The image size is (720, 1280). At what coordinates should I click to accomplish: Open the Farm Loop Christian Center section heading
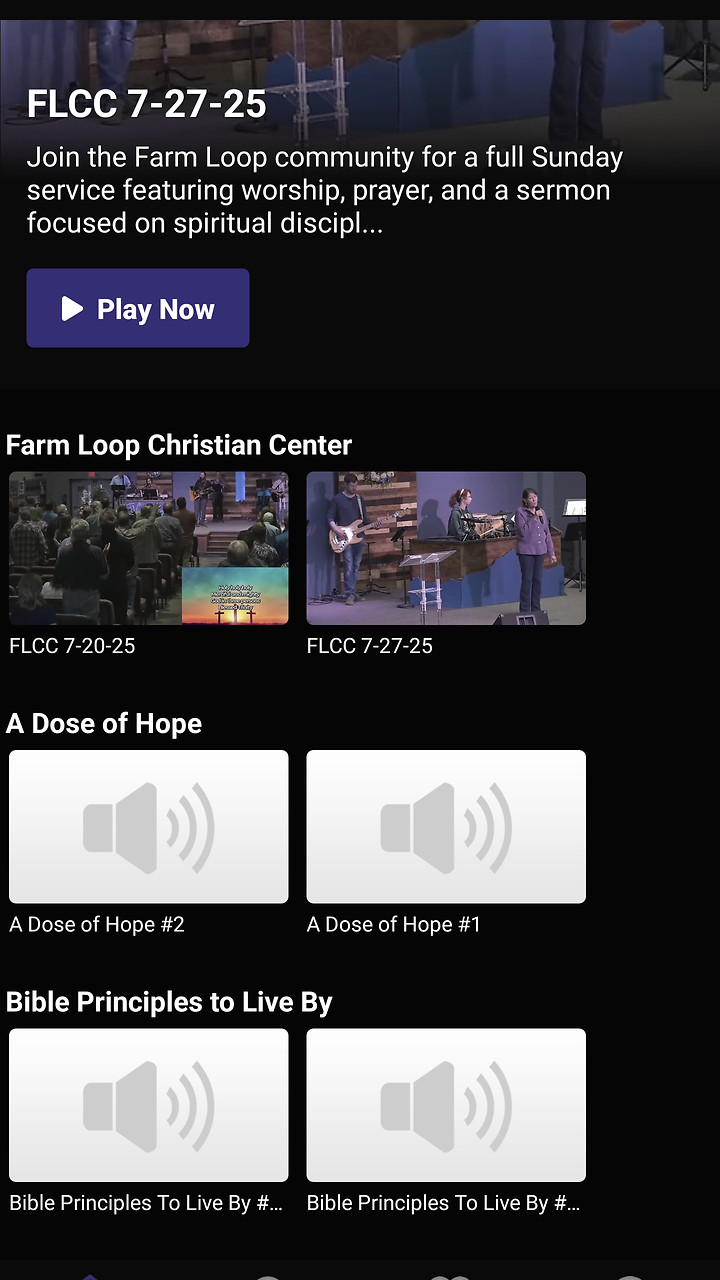(179, 445)
